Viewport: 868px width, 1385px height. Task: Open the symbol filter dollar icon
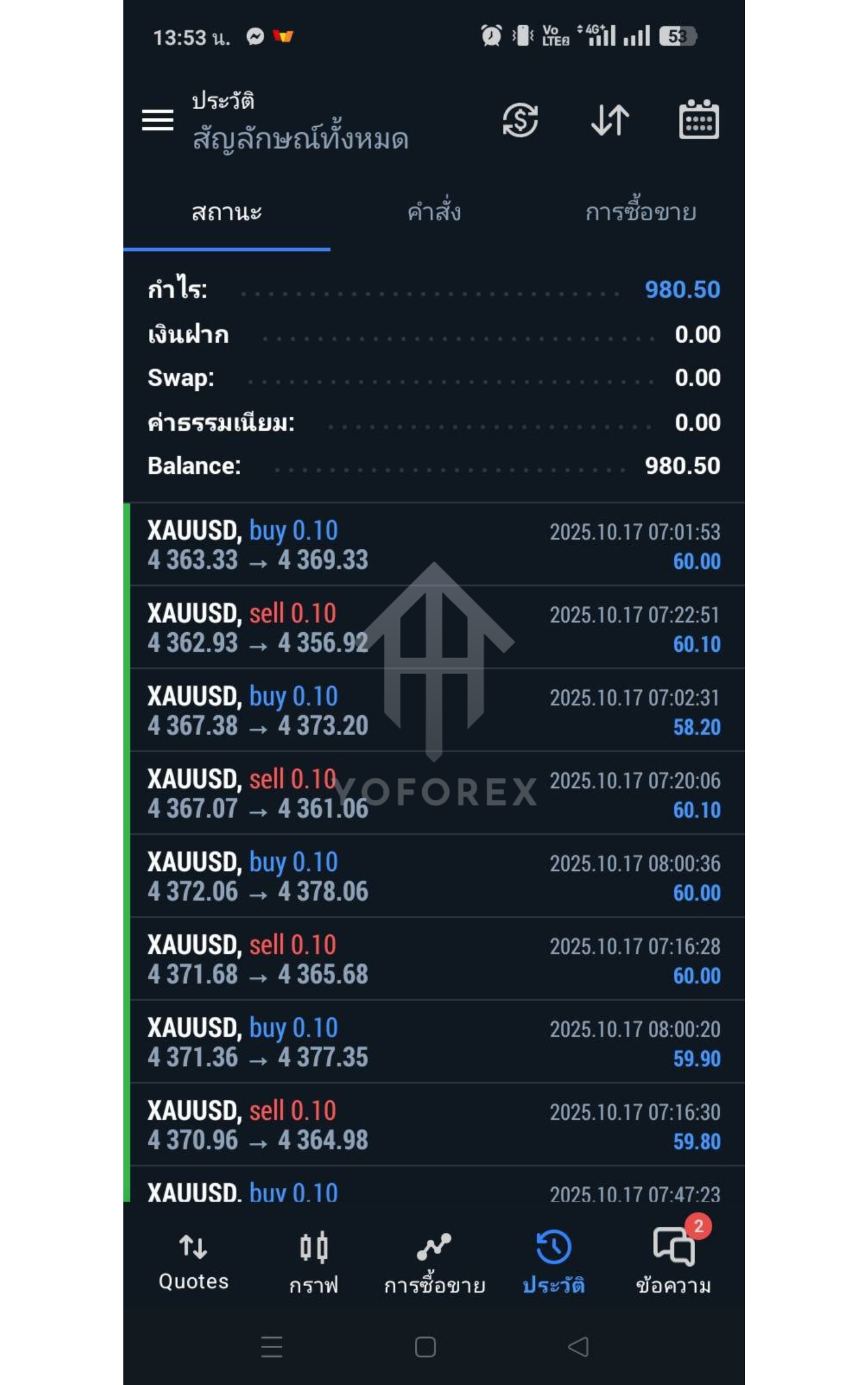(520, 120)
